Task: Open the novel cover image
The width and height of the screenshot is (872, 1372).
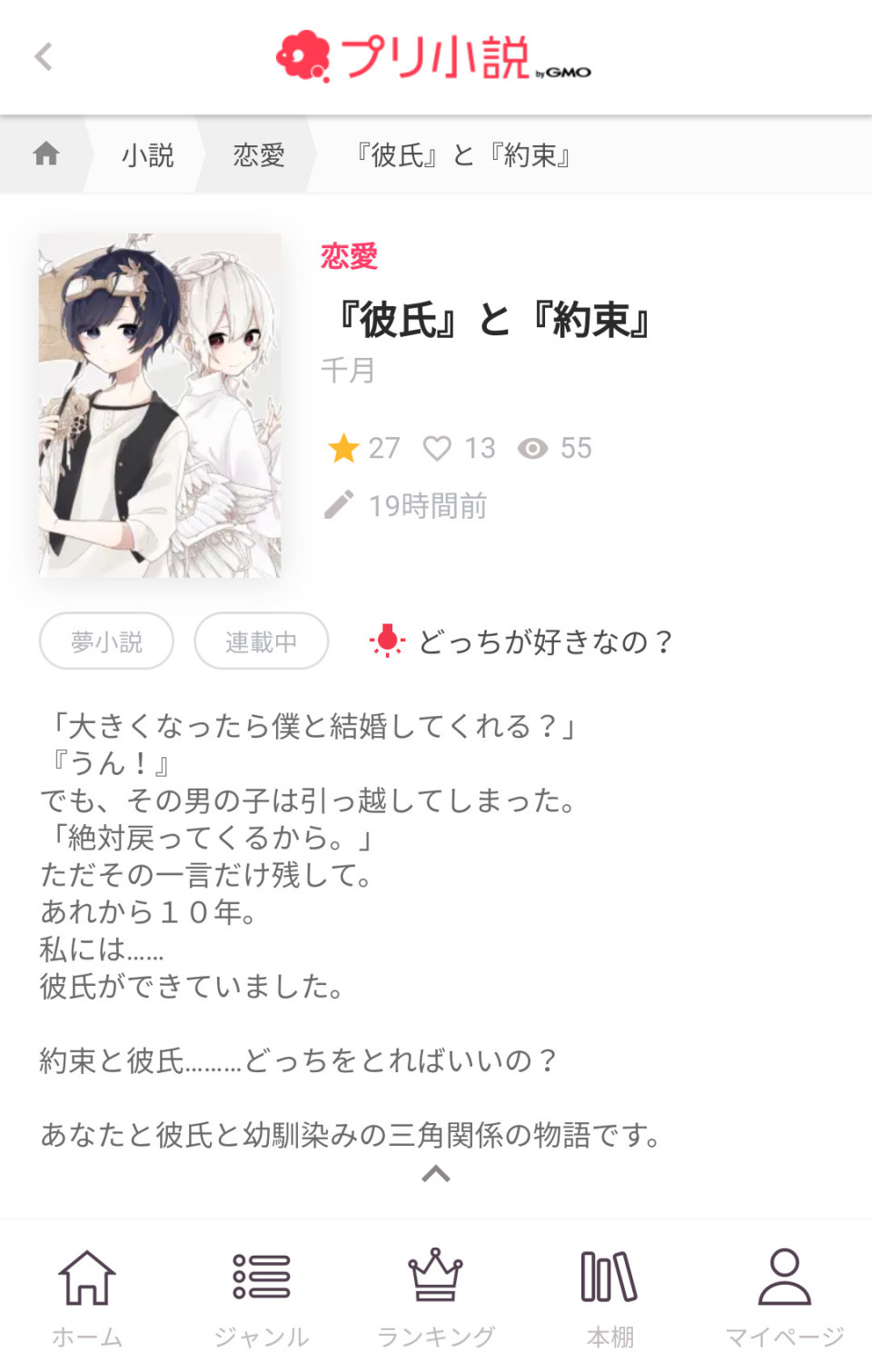Action: tap(160, 405)
